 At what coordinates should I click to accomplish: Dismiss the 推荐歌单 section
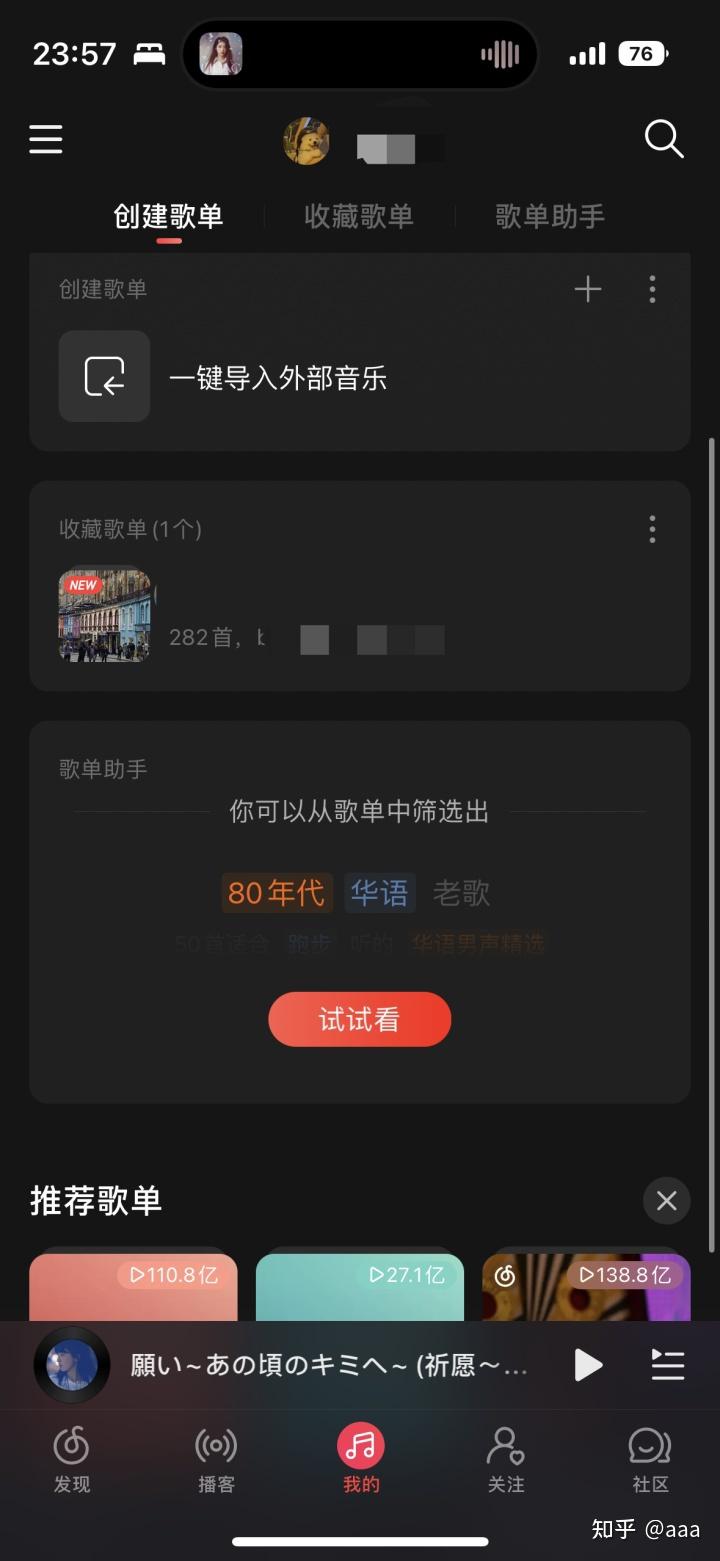pyautogui.click(x=666, y=1200)
